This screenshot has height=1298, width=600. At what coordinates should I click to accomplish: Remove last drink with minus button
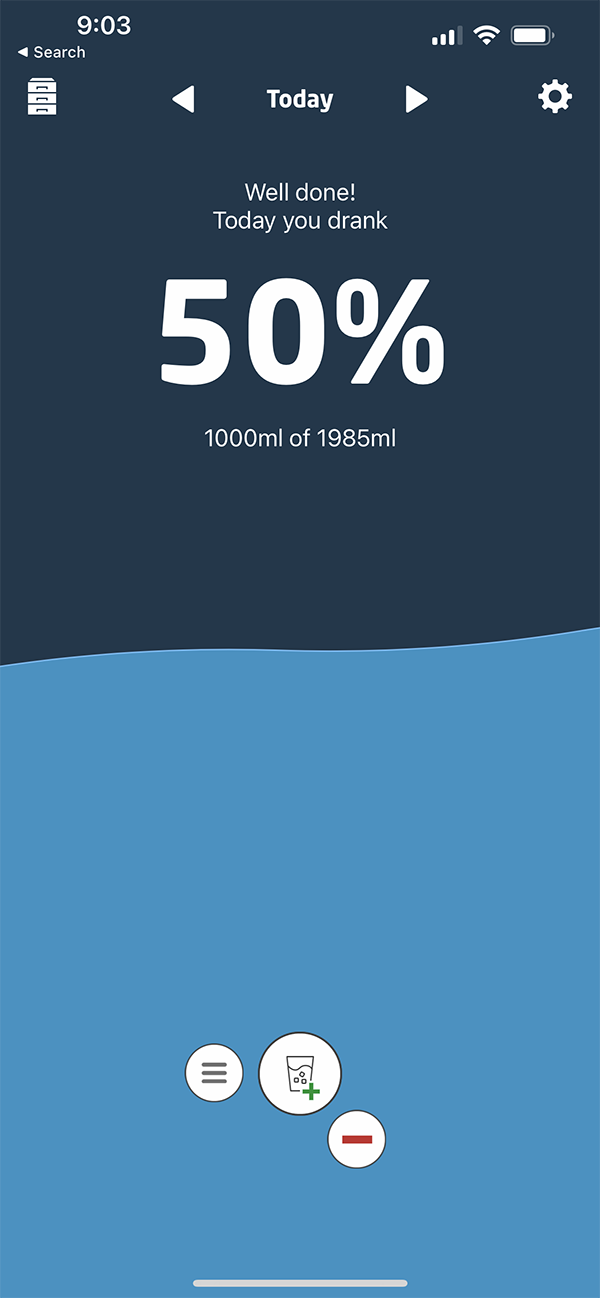[x=357, y=1139]
